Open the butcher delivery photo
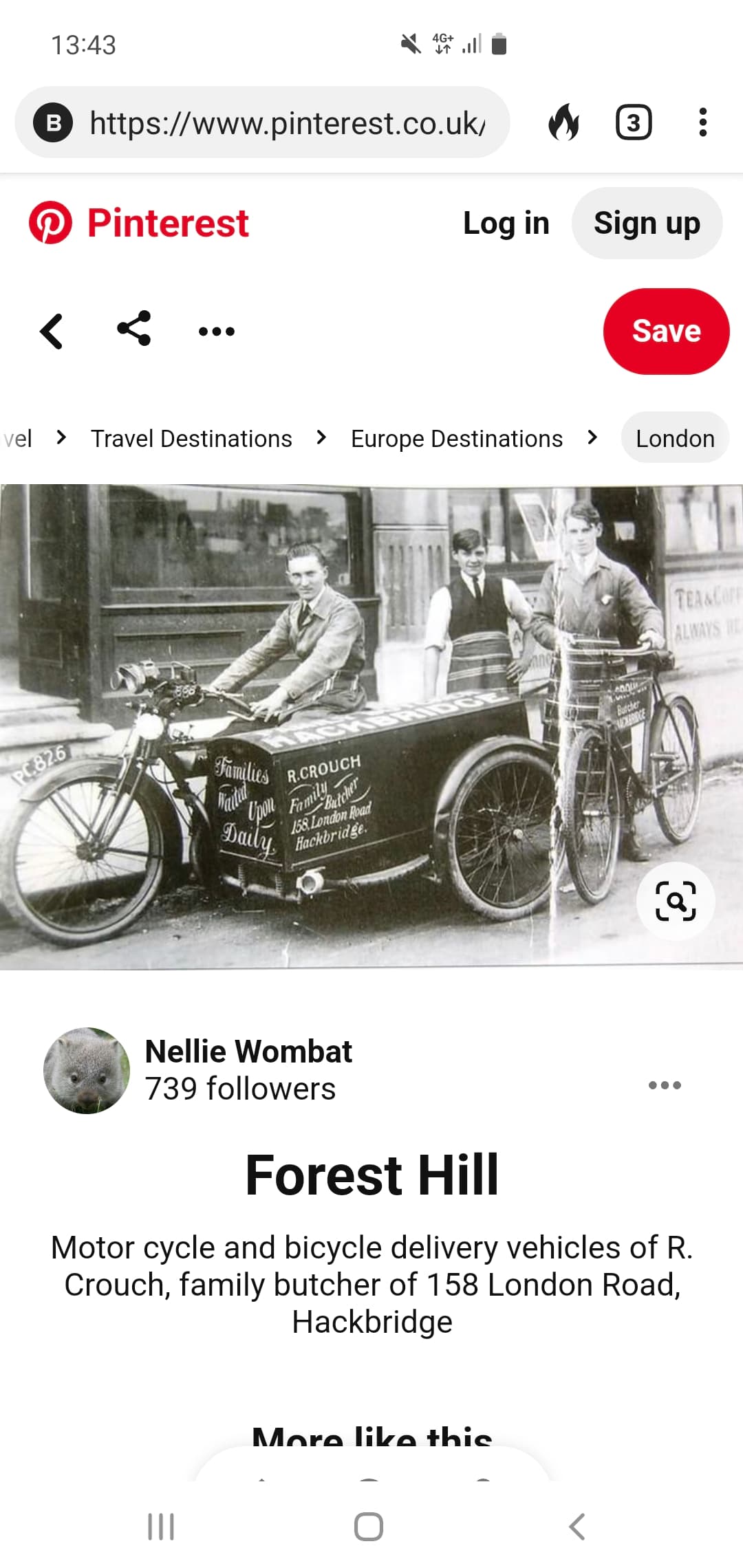743x1568 pixels. pyautogui.click(x=344, y=722)
